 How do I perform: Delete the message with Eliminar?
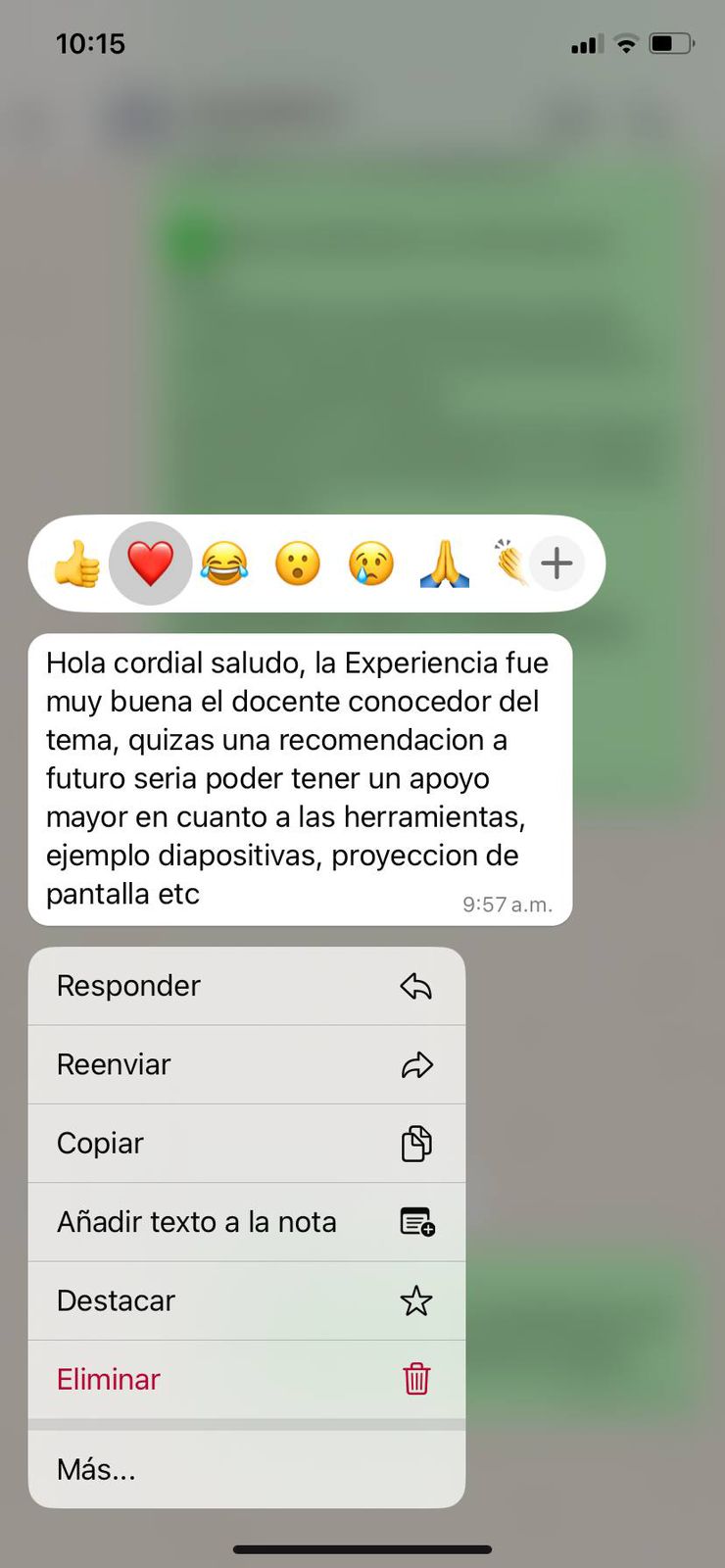pos(246,1379)
